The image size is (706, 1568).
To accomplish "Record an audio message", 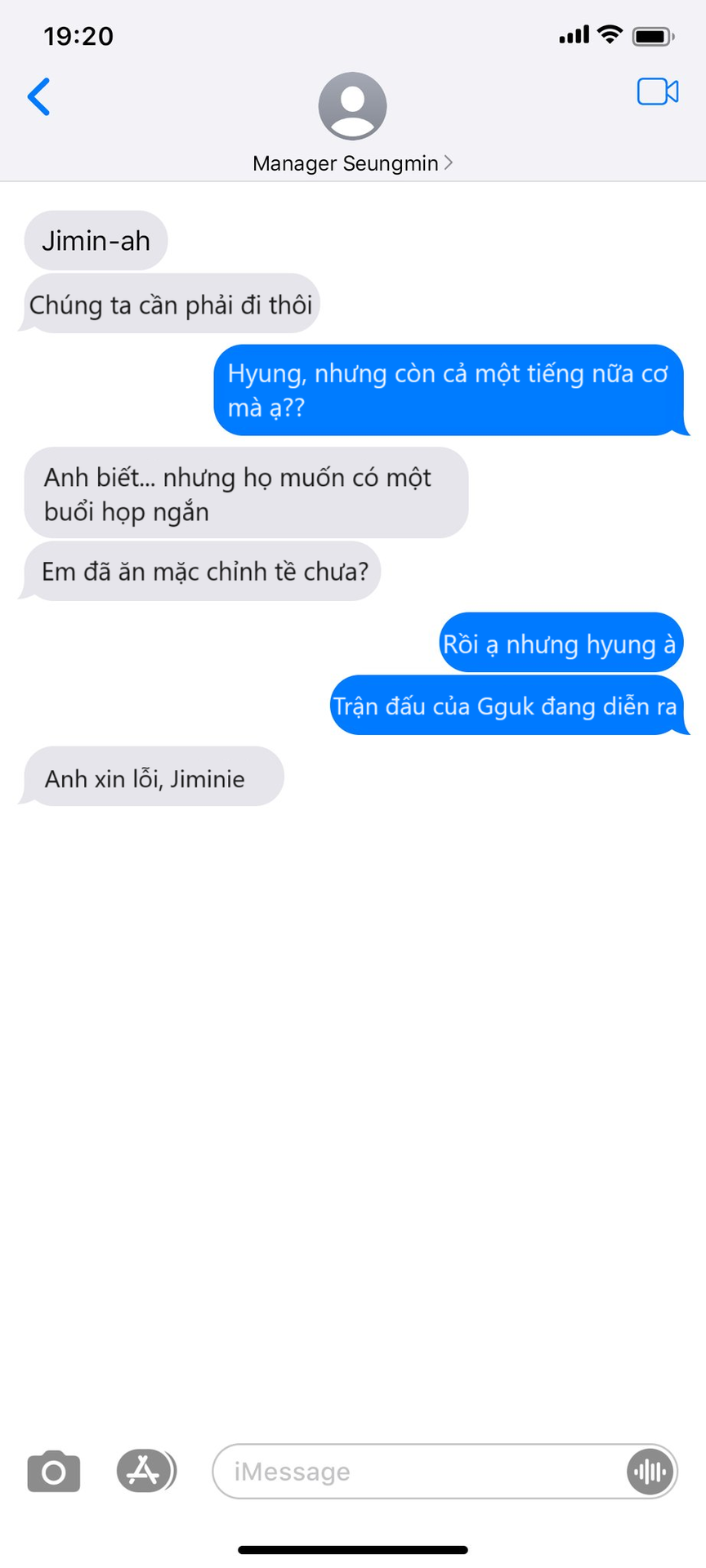I will (x=650, y=1472).
